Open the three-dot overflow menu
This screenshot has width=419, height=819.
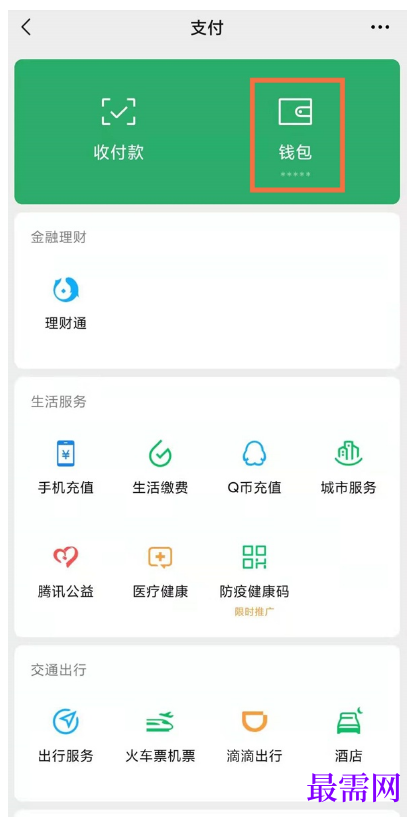point(380,27)
